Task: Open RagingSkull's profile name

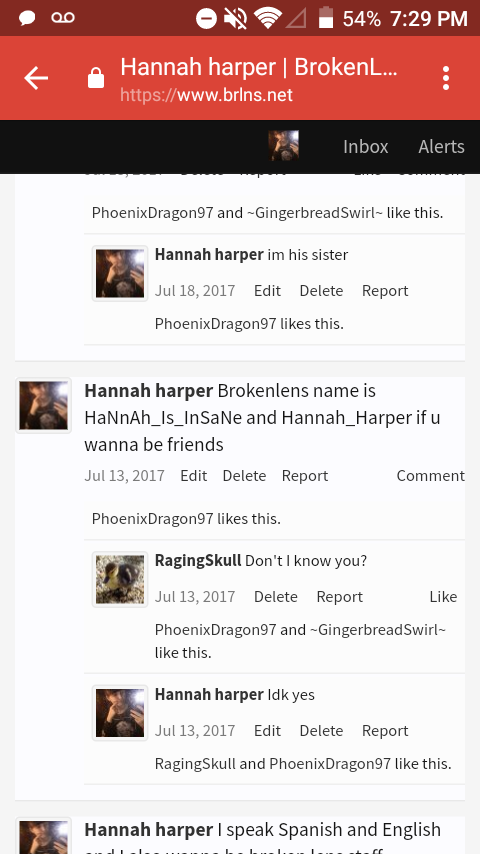Action: tap(198, 560)
